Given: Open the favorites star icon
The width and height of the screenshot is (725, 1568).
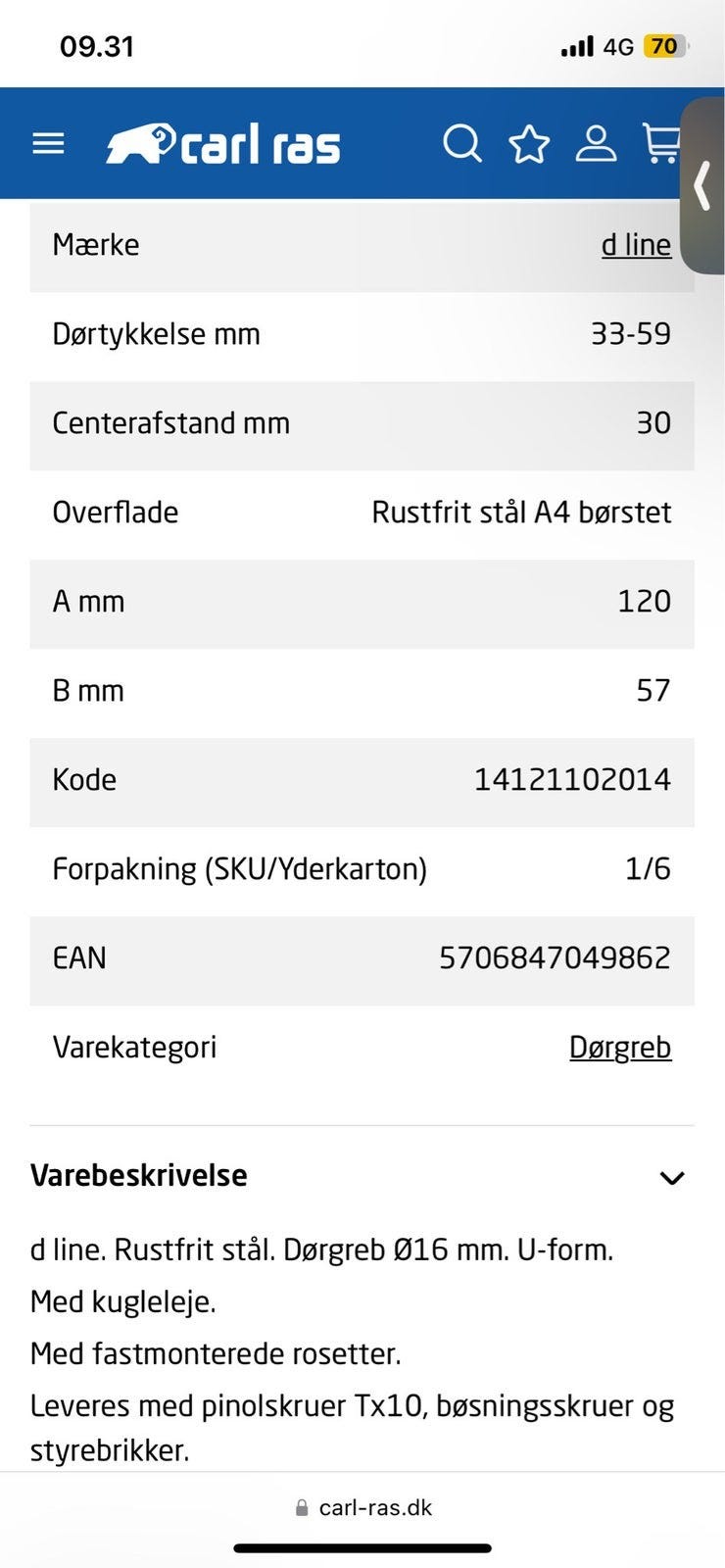Looking at the screenshot, I should click(x=529, y=144).
